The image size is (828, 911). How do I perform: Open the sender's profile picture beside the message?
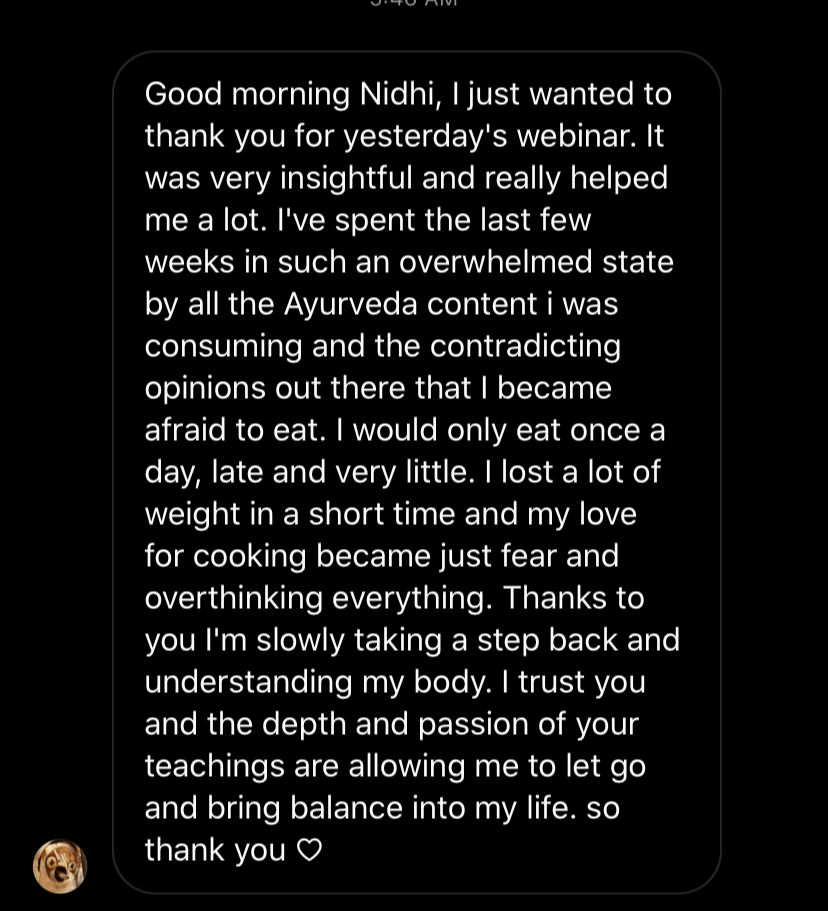[60, 865]
